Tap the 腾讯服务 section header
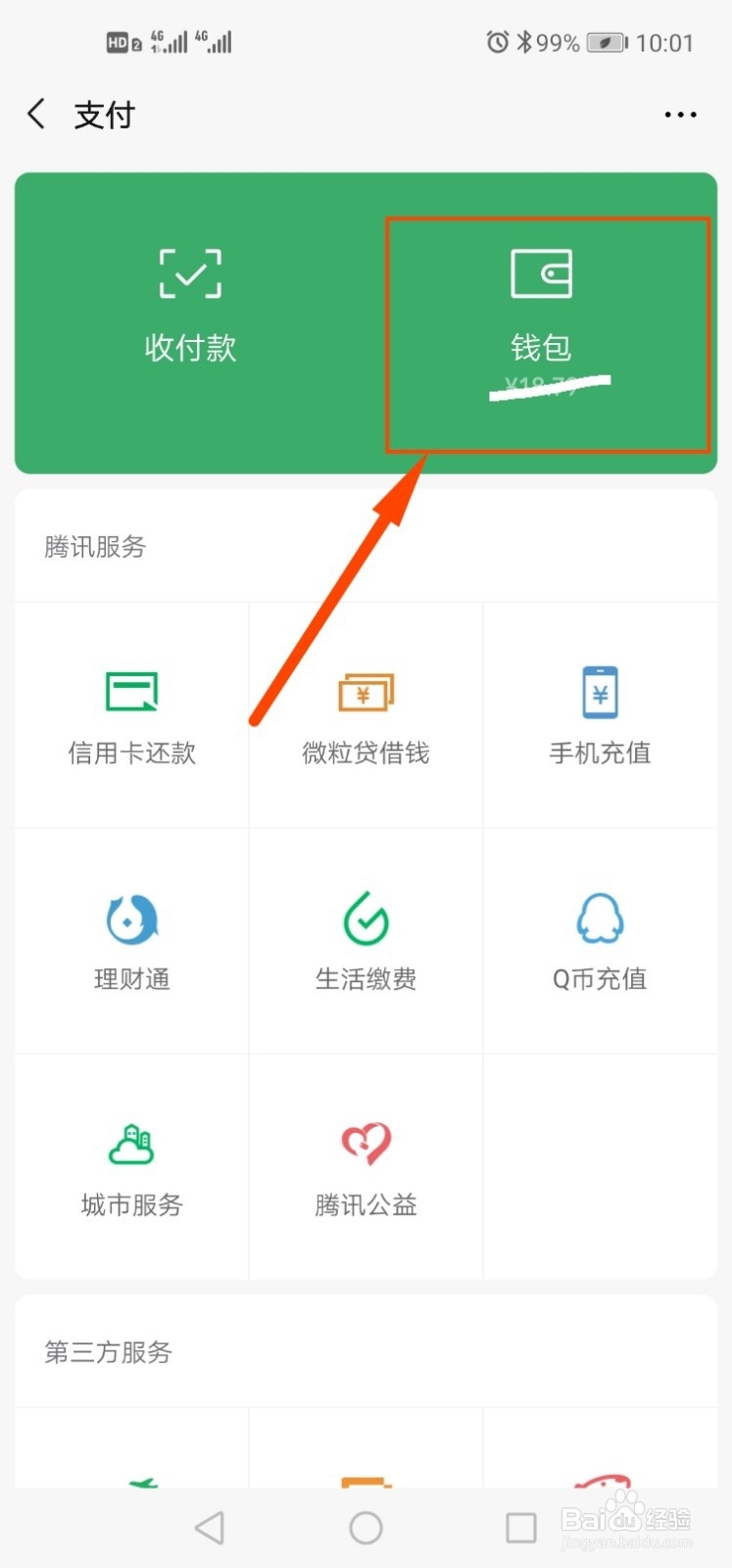 click(x=94, y=546)
